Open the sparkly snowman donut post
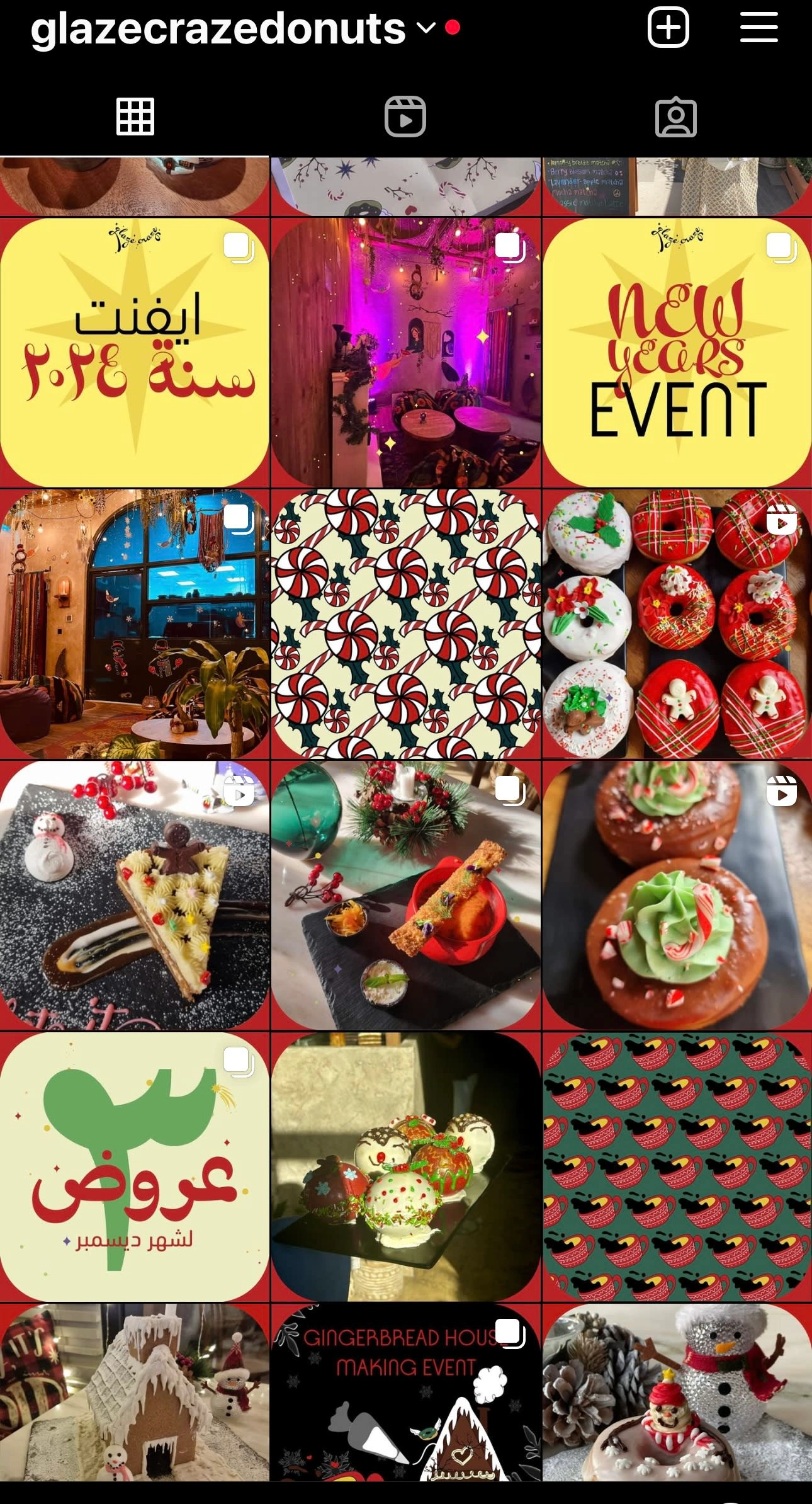Image resolution: width=812 pixels, height=1504 pixels. pyautogui.click(x=677, y=1392)
